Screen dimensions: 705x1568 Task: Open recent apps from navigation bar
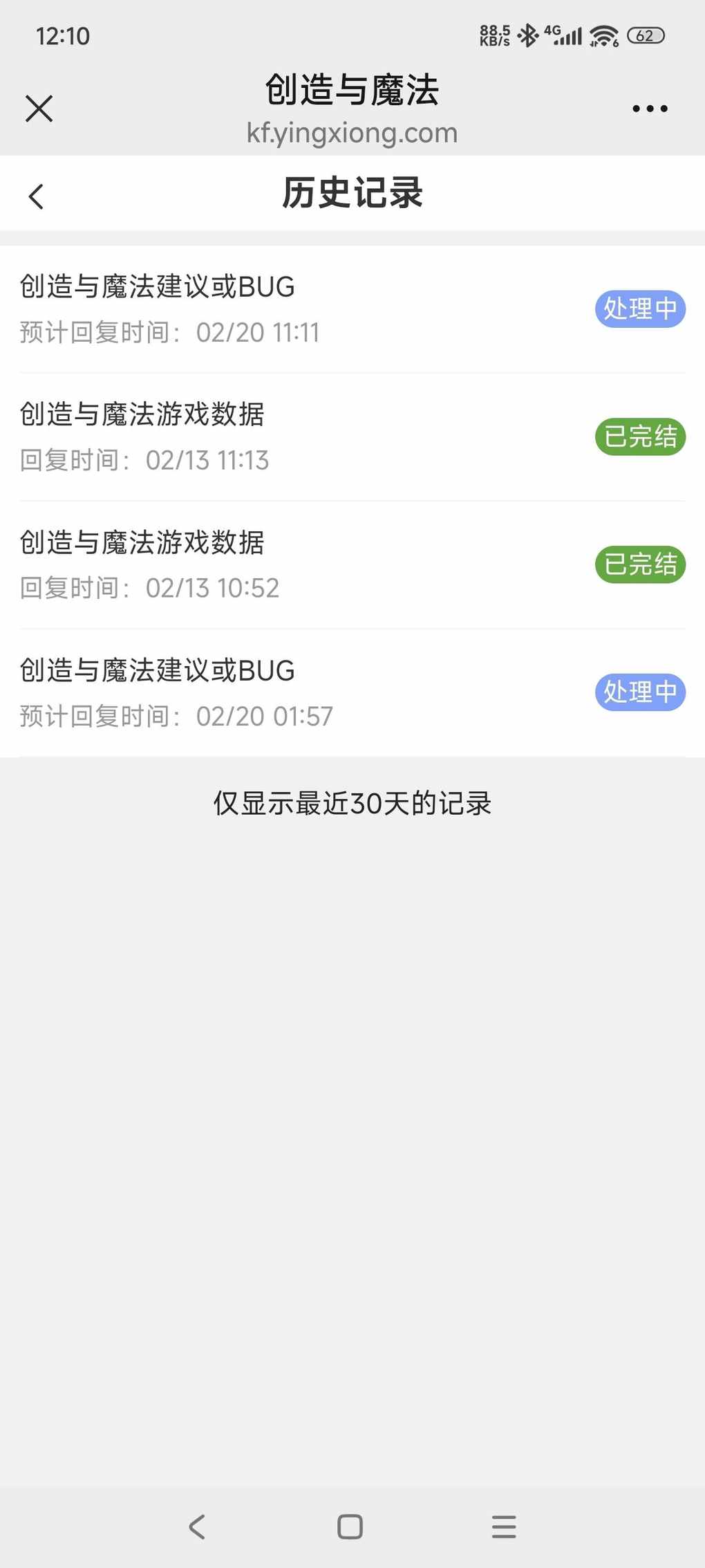pos(504,1527)
